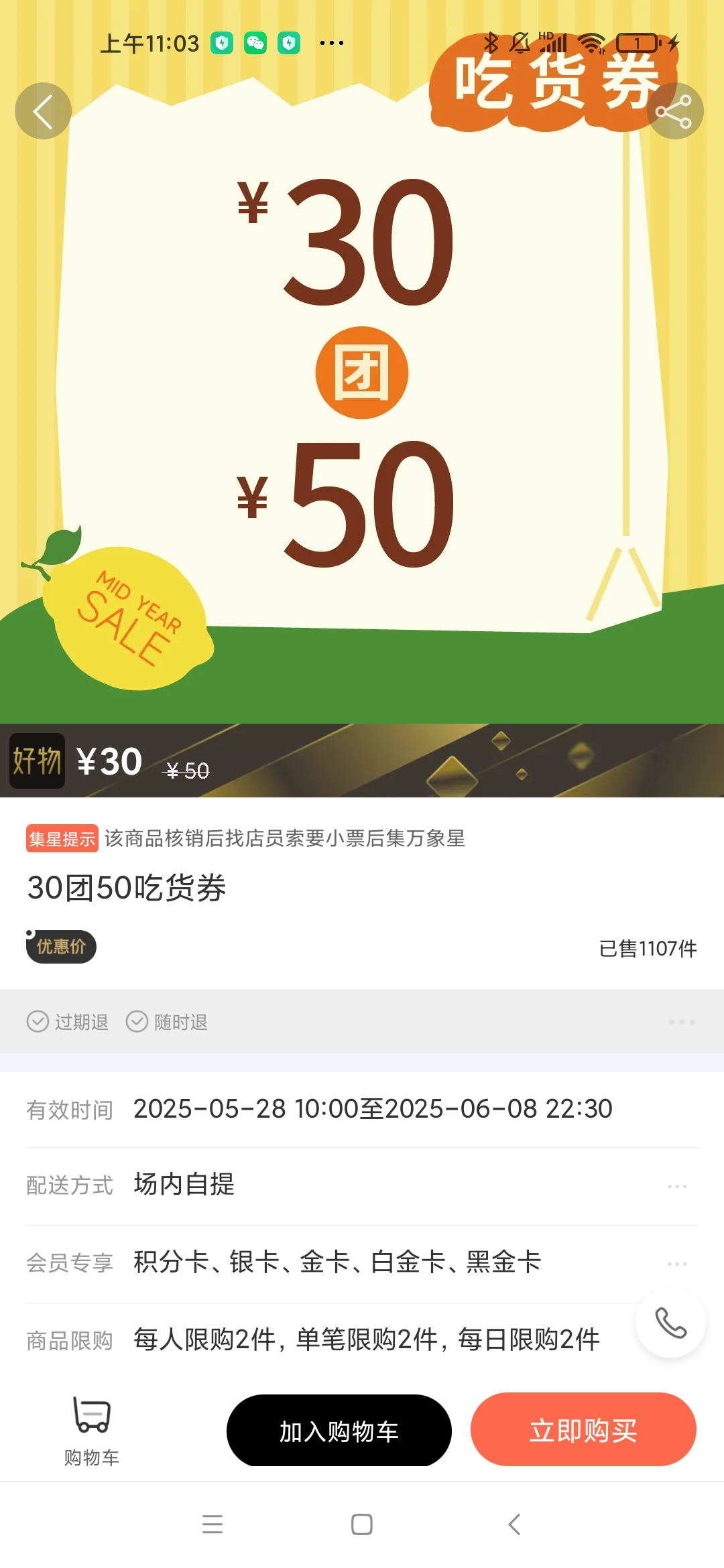Viewport: 724px width, 1568px height.
Task: Call the store via phone icon
Action: [670, 1323]
